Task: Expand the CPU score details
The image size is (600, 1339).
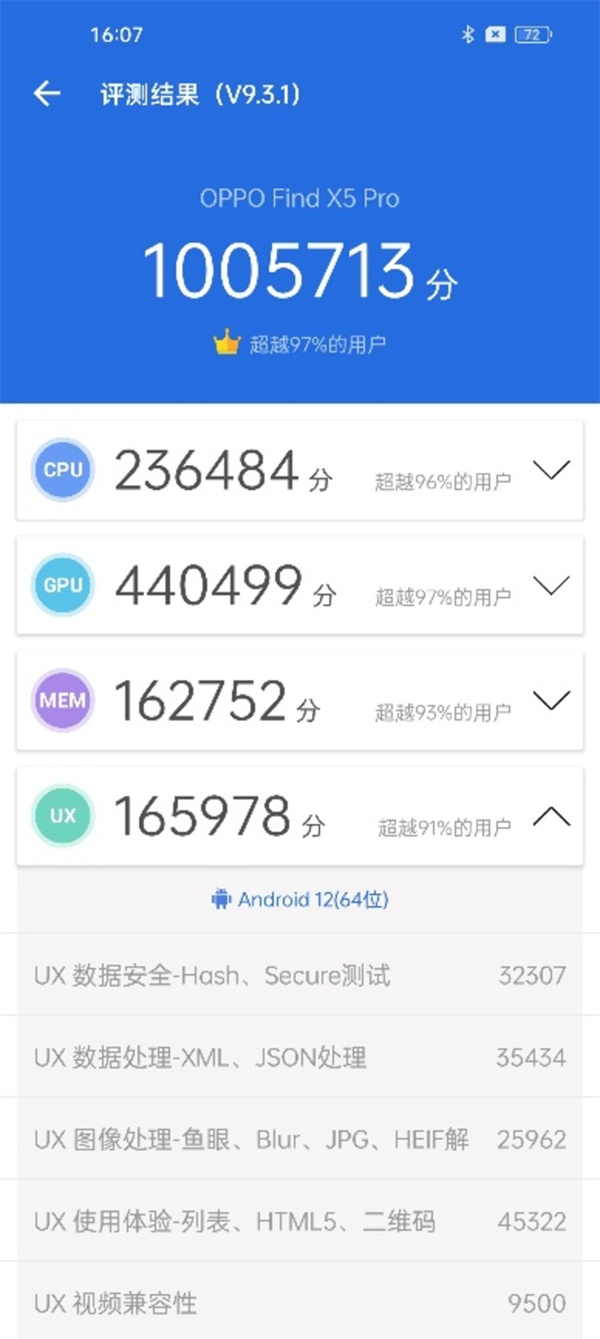Action: [551, 469]
